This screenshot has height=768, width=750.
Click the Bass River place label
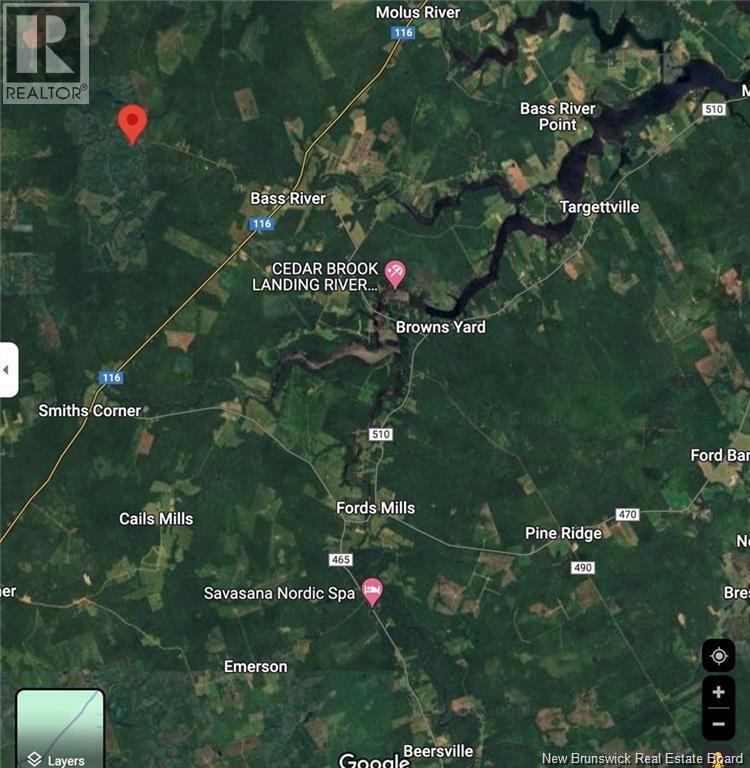click(x=287, y=199)
